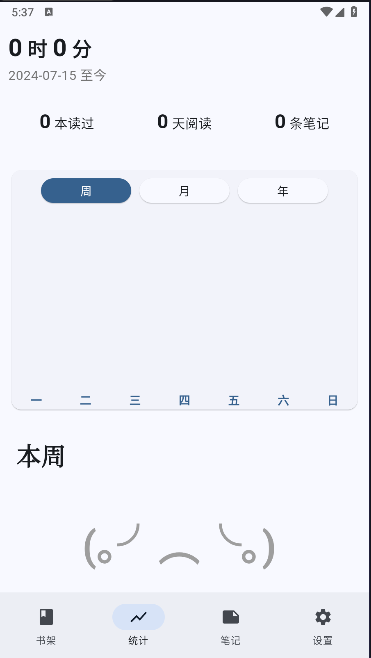This screenshot has width=371, height=658.
Task: Select the 周 (week) chart range
Action: pyautogui.click(x=86, y=191)
